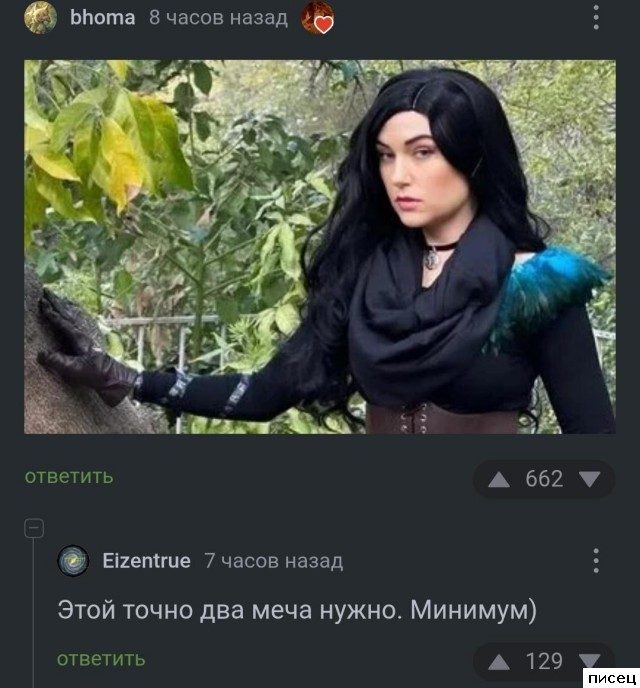Open the photo attached to bhoma's comment
640x688 pixels.
tap(319, 246)
